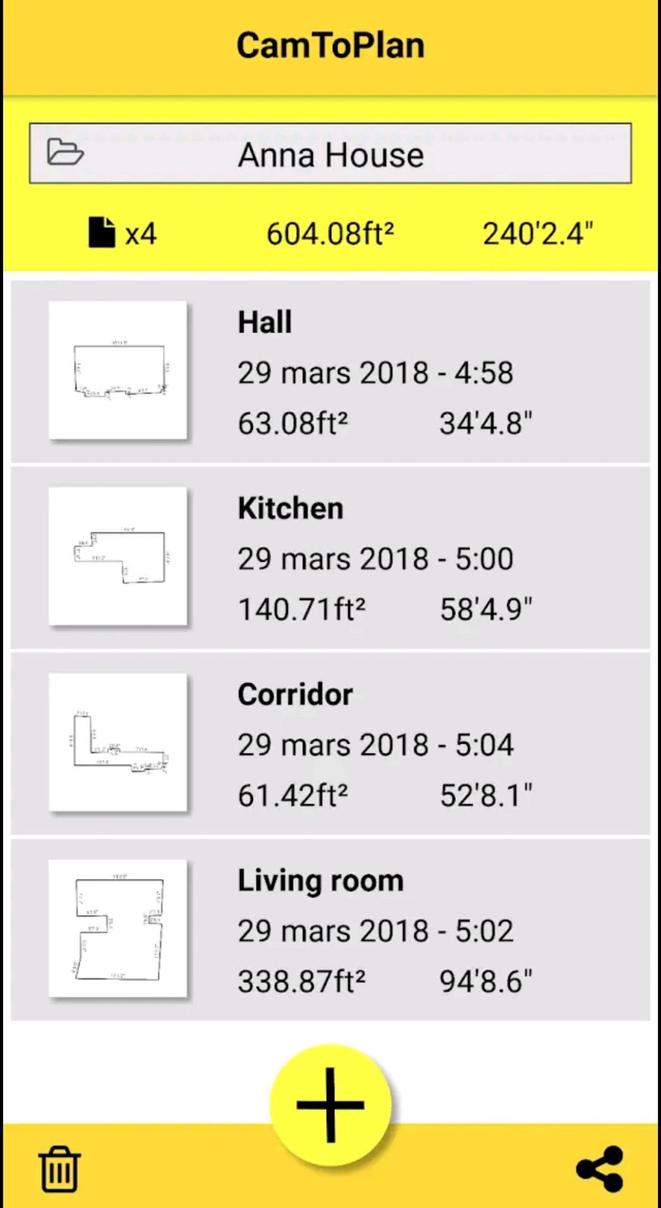Open the Kitchen floor plan
This screenshot has width=661, height=1208.
tap(330, 557)
